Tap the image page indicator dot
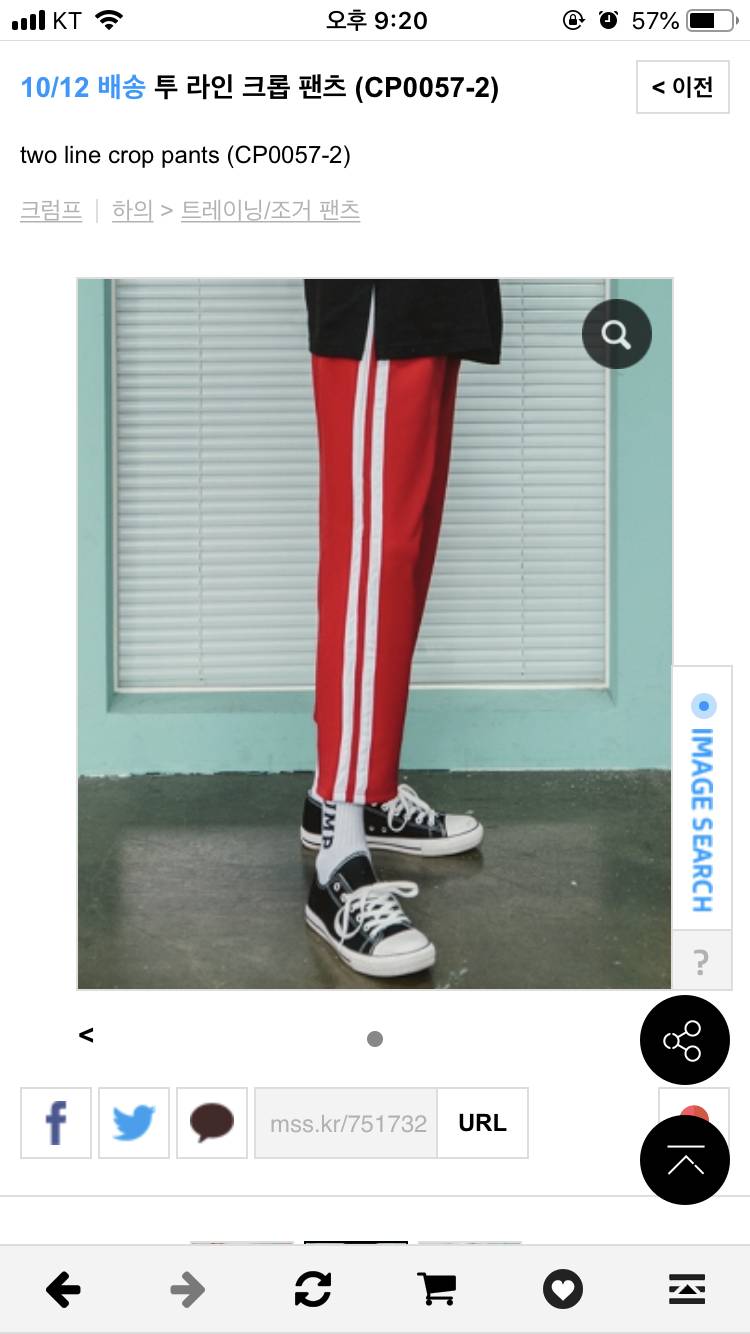 (x=375, y=1039)
